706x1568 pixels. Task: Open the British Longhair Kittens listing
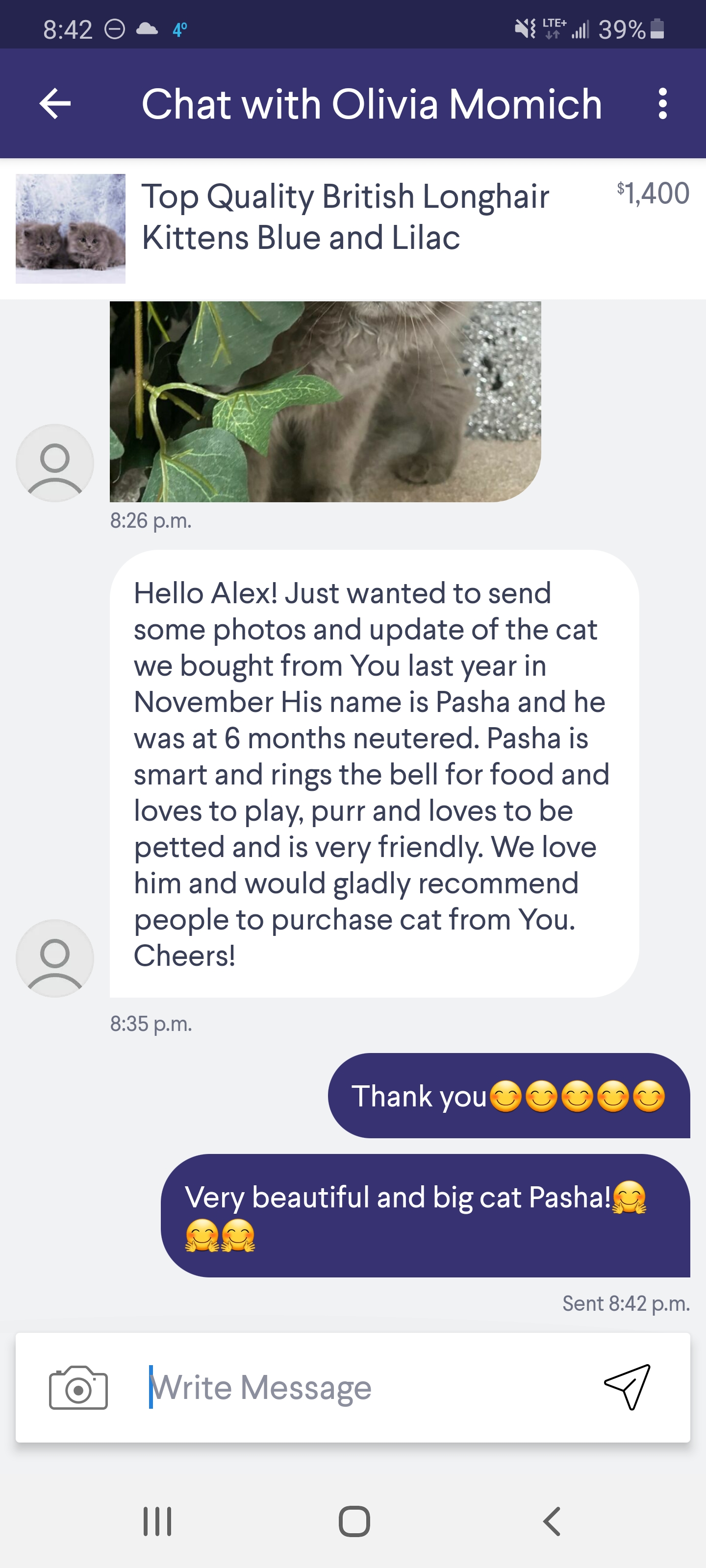tap(345, 217)
